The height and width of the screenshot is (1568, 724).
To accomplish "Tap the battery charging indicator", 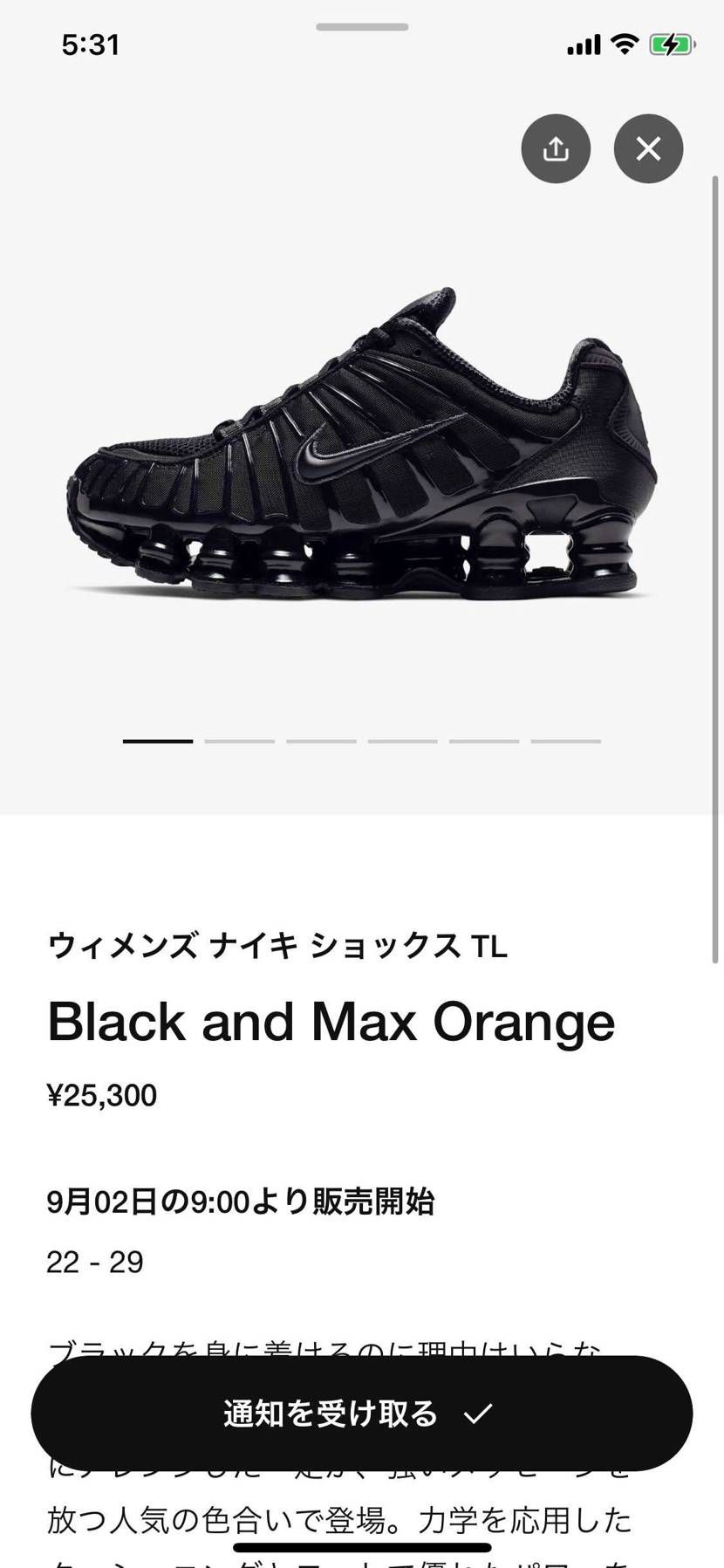I will point(672,42).
